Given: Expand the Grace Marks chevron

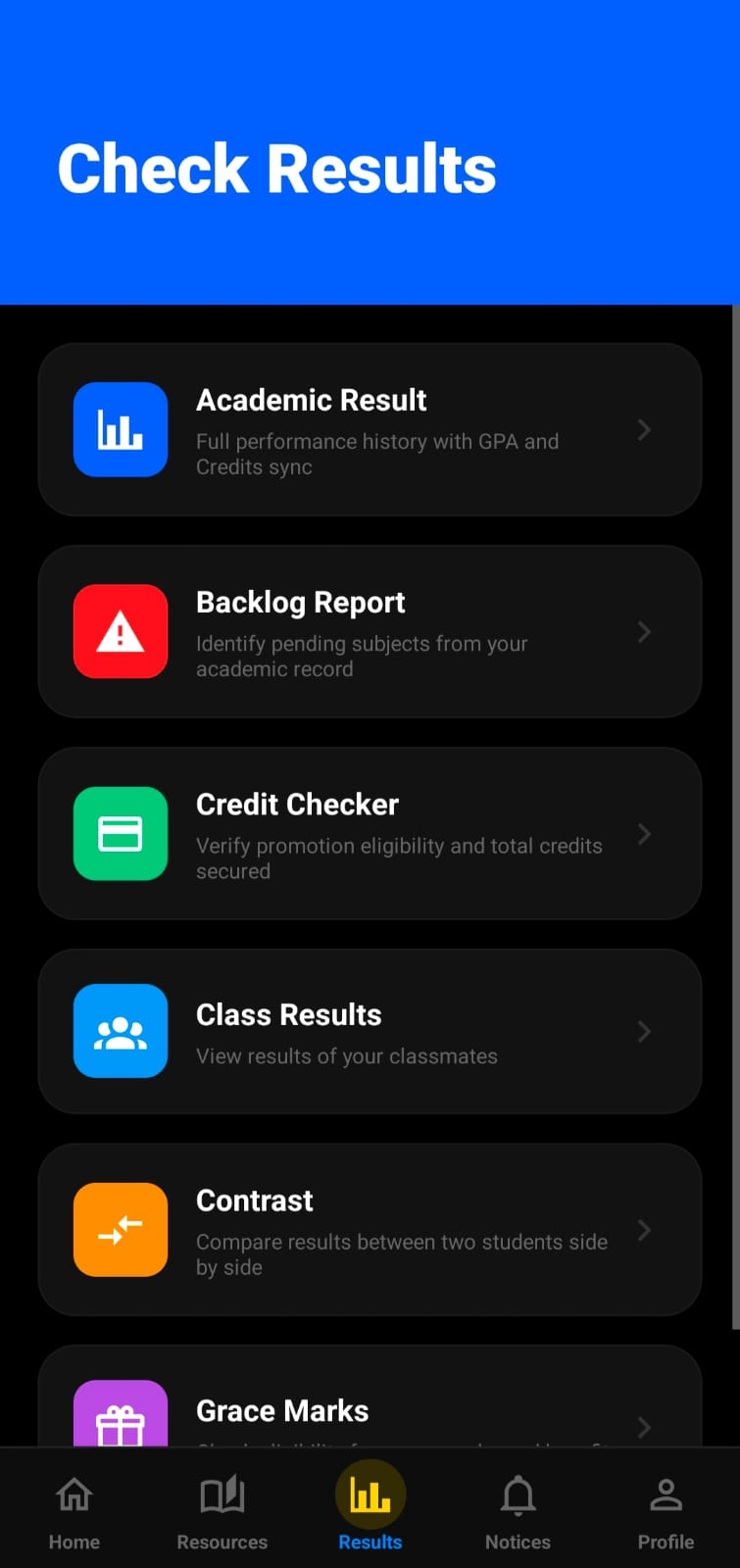Looking at the screenshot, I should (644, 1428).
